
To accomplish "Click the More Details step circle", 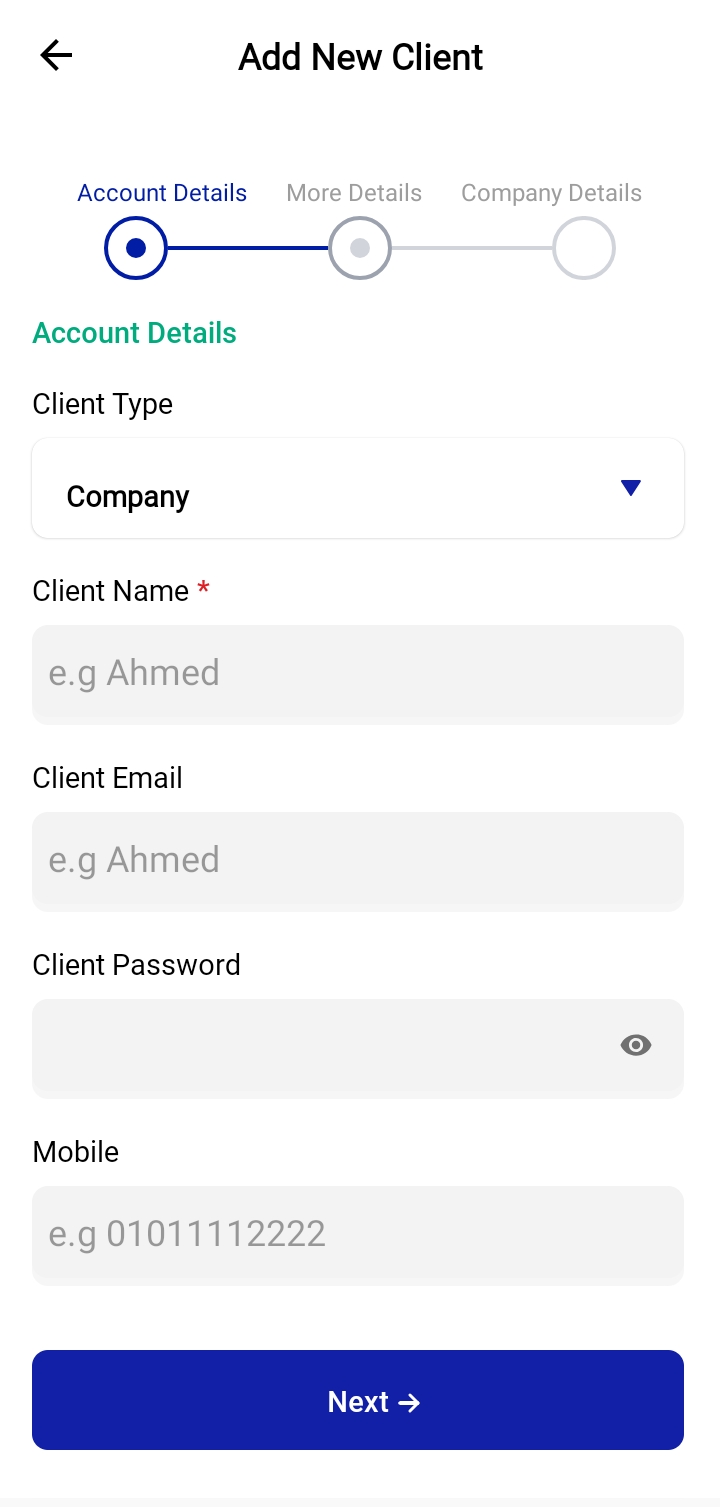I will 359,247.
